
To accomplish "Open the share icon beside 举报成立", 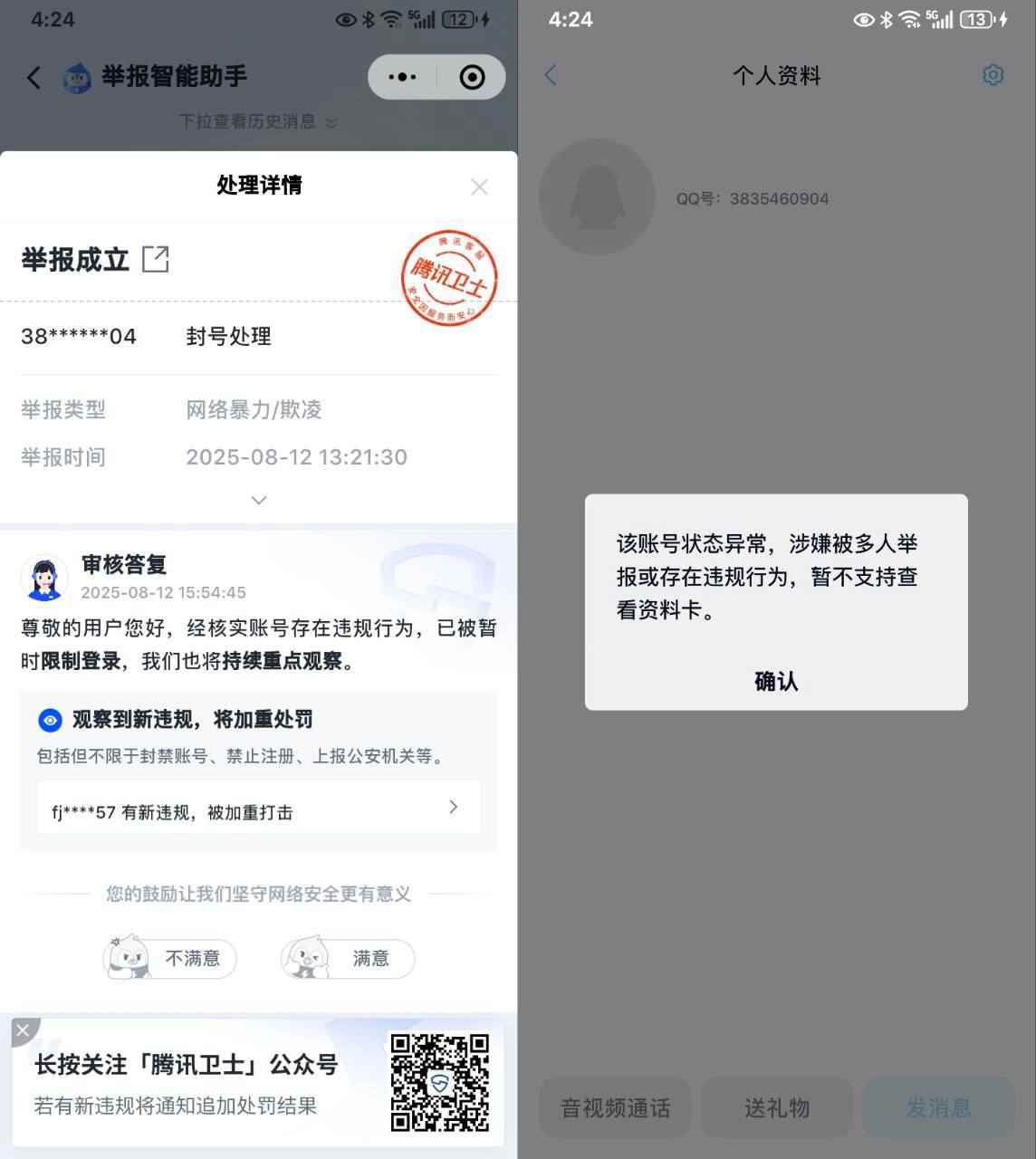I will [x=156, y=260].
